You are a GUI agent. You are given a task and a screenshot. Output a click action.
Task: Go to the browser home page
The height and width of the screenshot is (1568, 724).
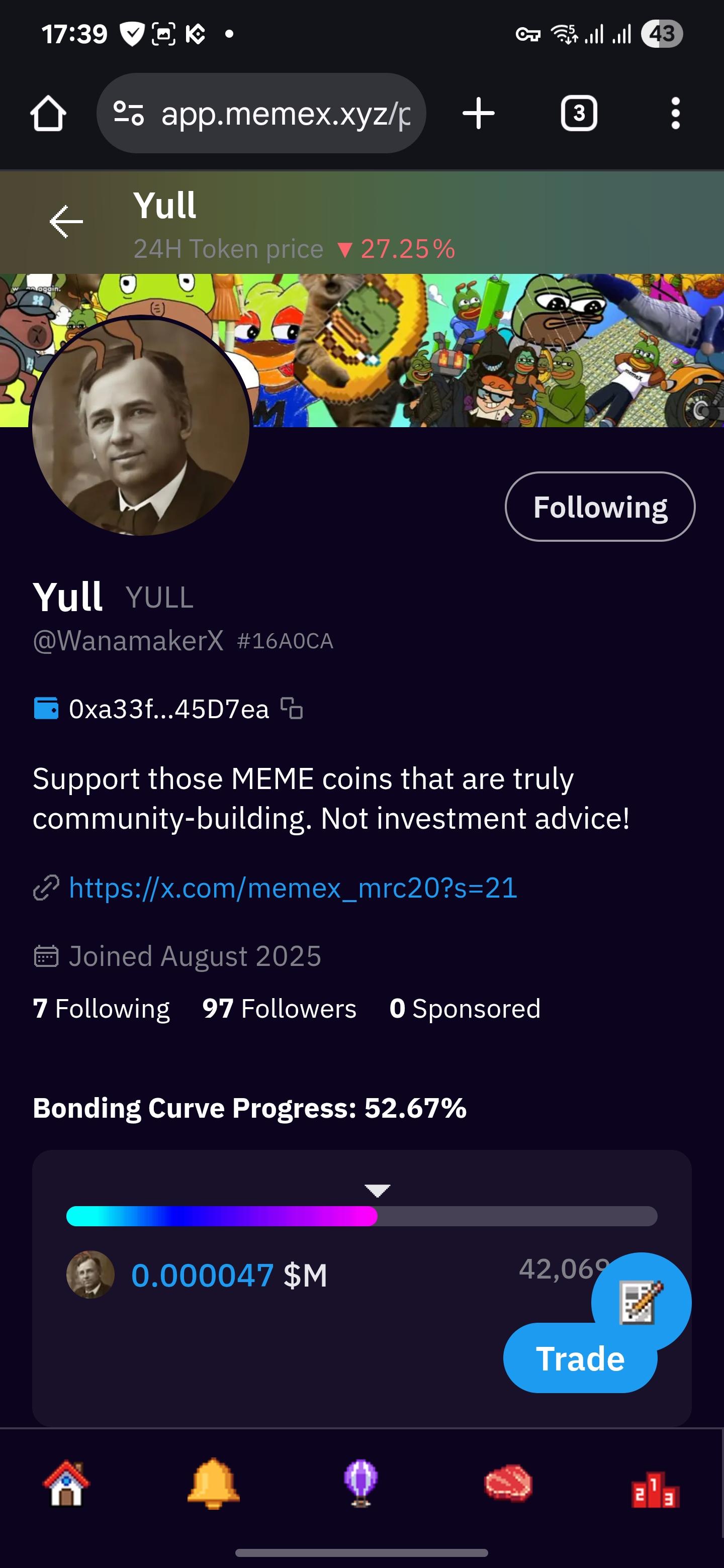48,113
